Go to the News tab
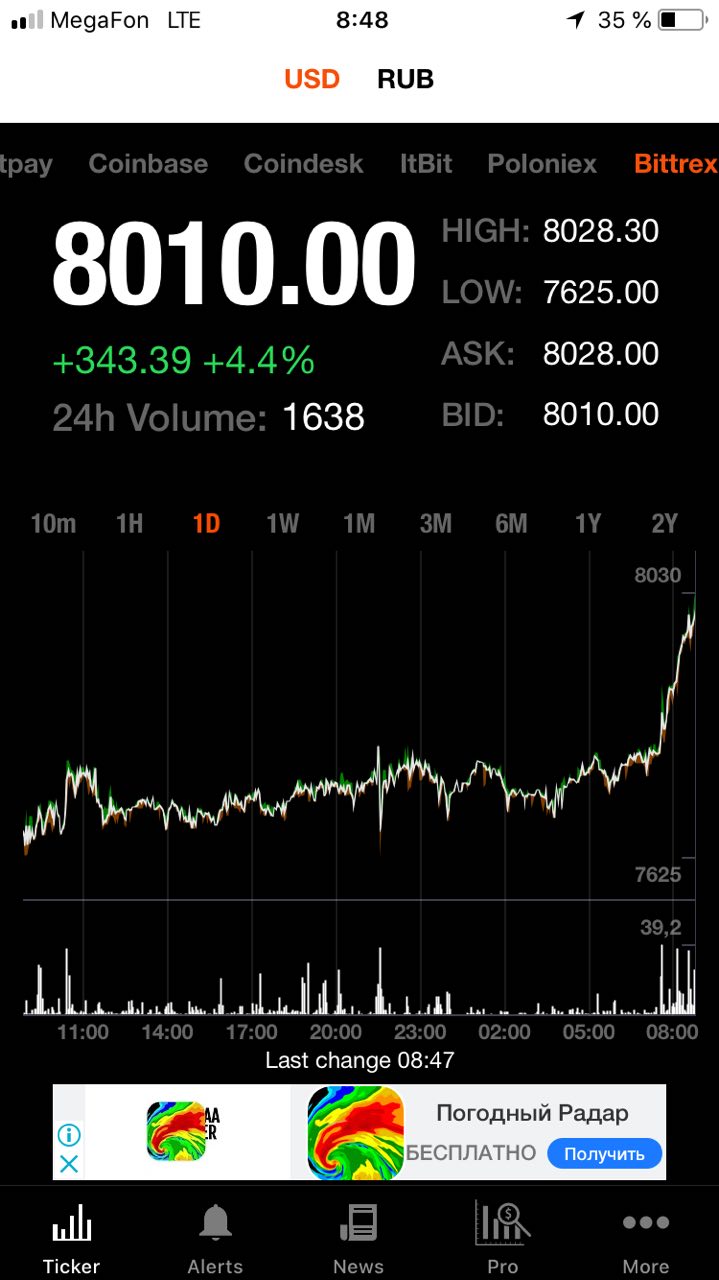This screenshot has height=1280, width=719. click(358, 1238)
